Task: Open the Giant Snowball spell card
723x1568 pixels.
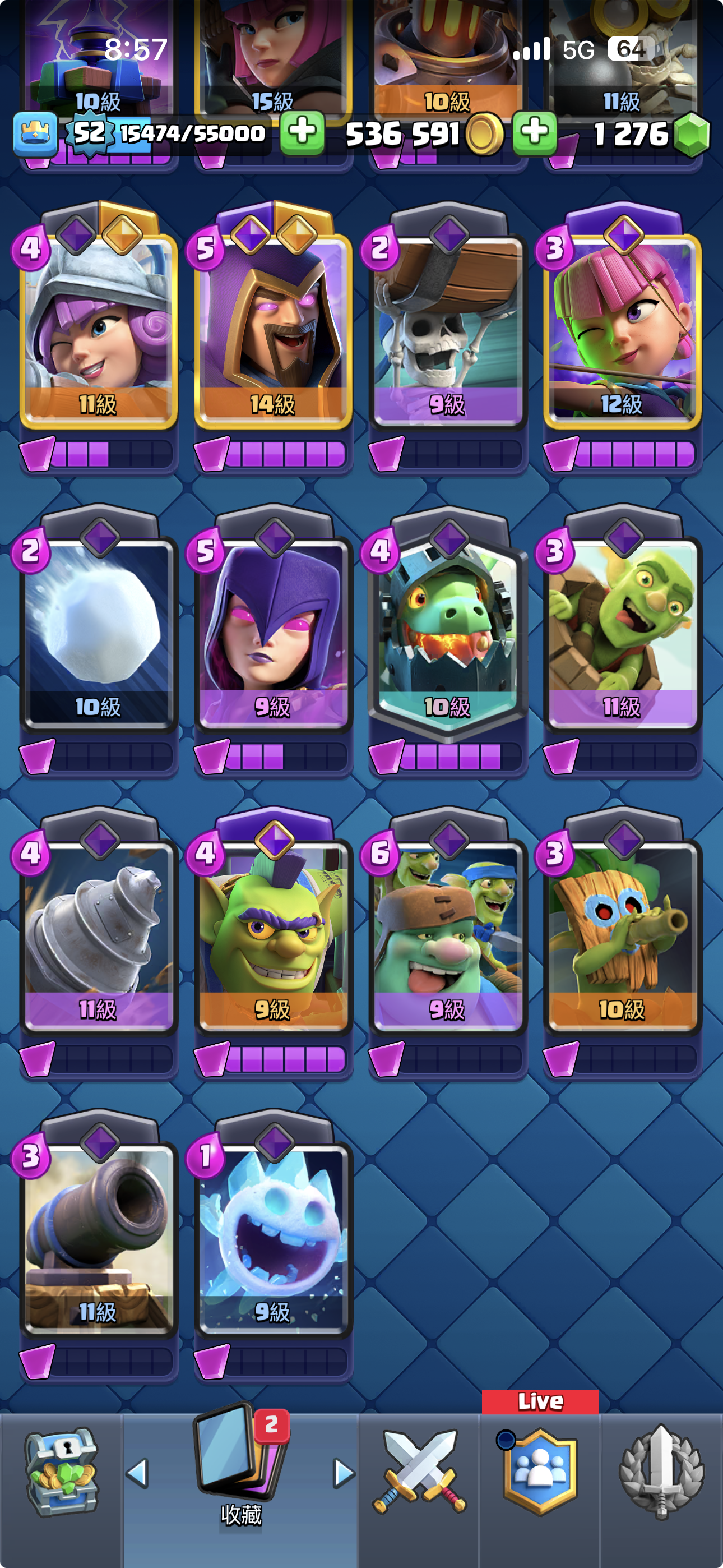Action: (x=99, y=633)
